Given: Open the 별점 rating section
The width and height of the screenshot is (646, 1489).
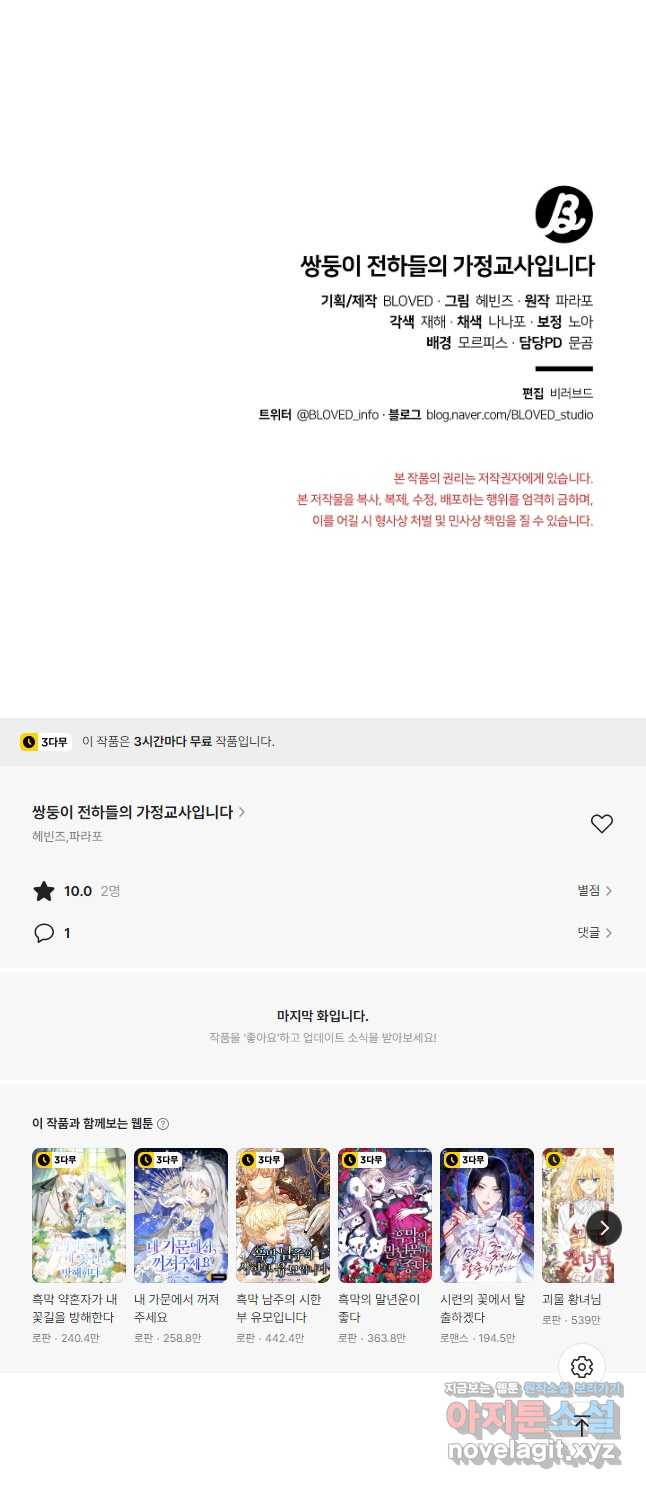Looking at the screenshot, I should pyautogui.click(x=594, y=890).
